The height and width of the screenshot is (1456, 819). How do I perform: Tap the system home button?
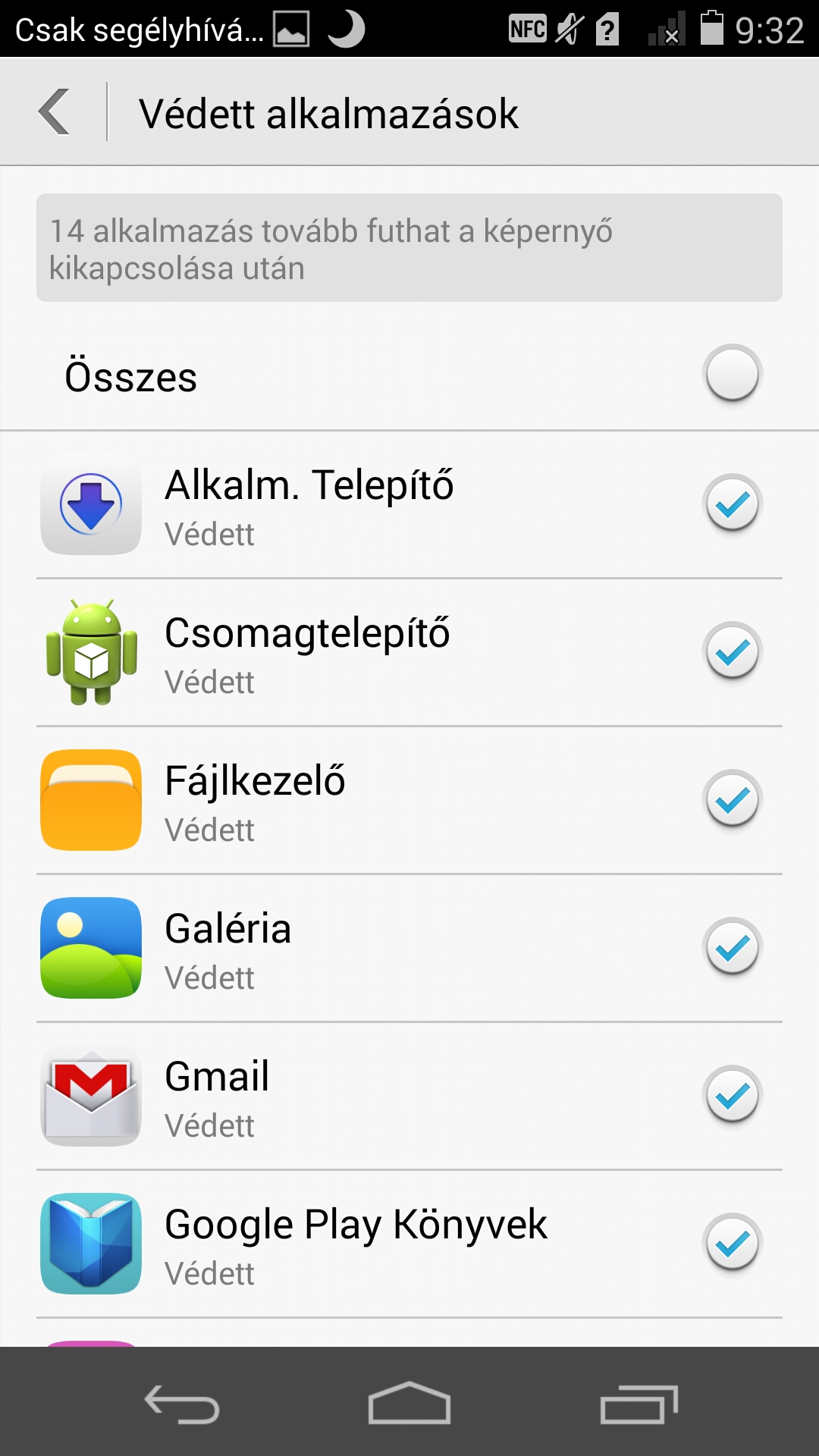tap(409, 1403)
